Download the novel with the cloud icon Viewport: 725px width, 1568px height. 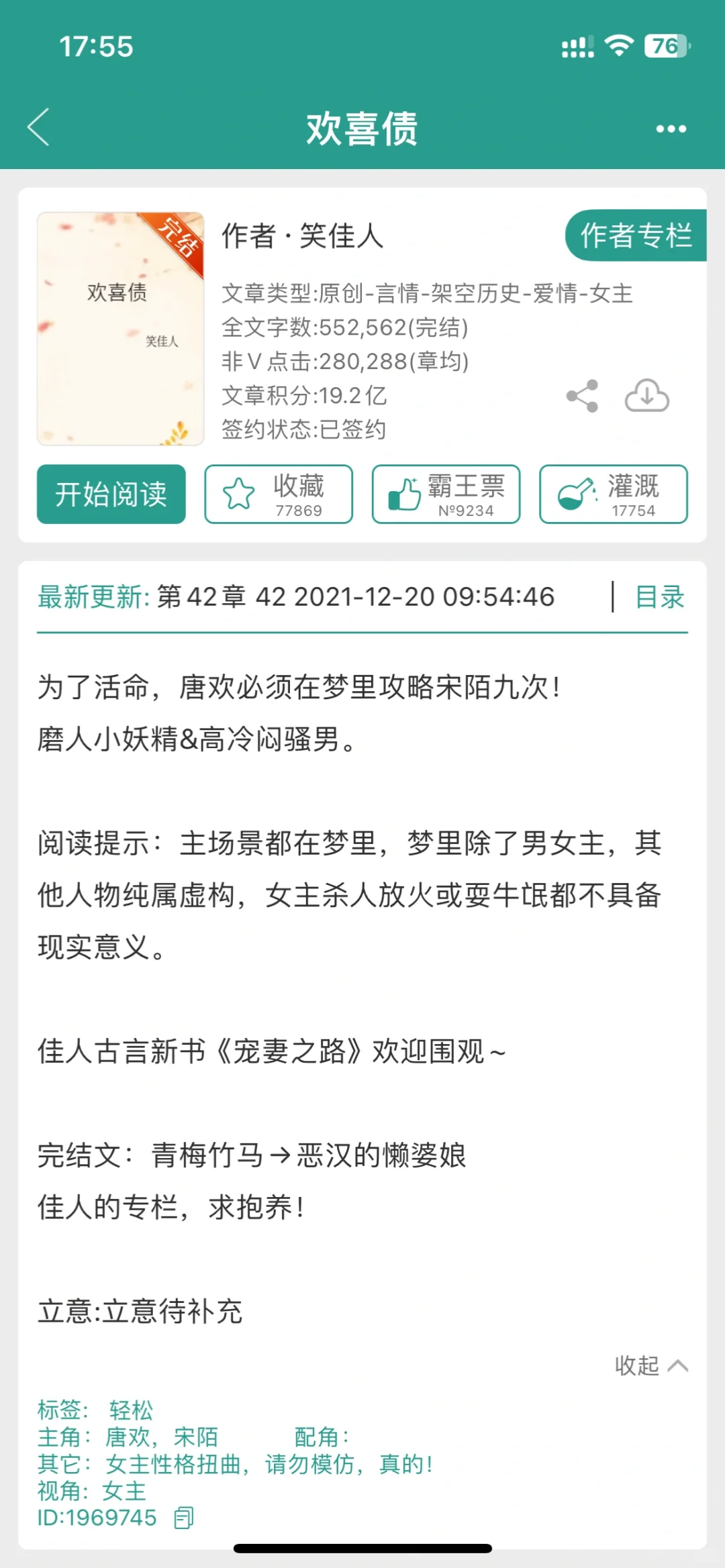[x=646, y=395]
